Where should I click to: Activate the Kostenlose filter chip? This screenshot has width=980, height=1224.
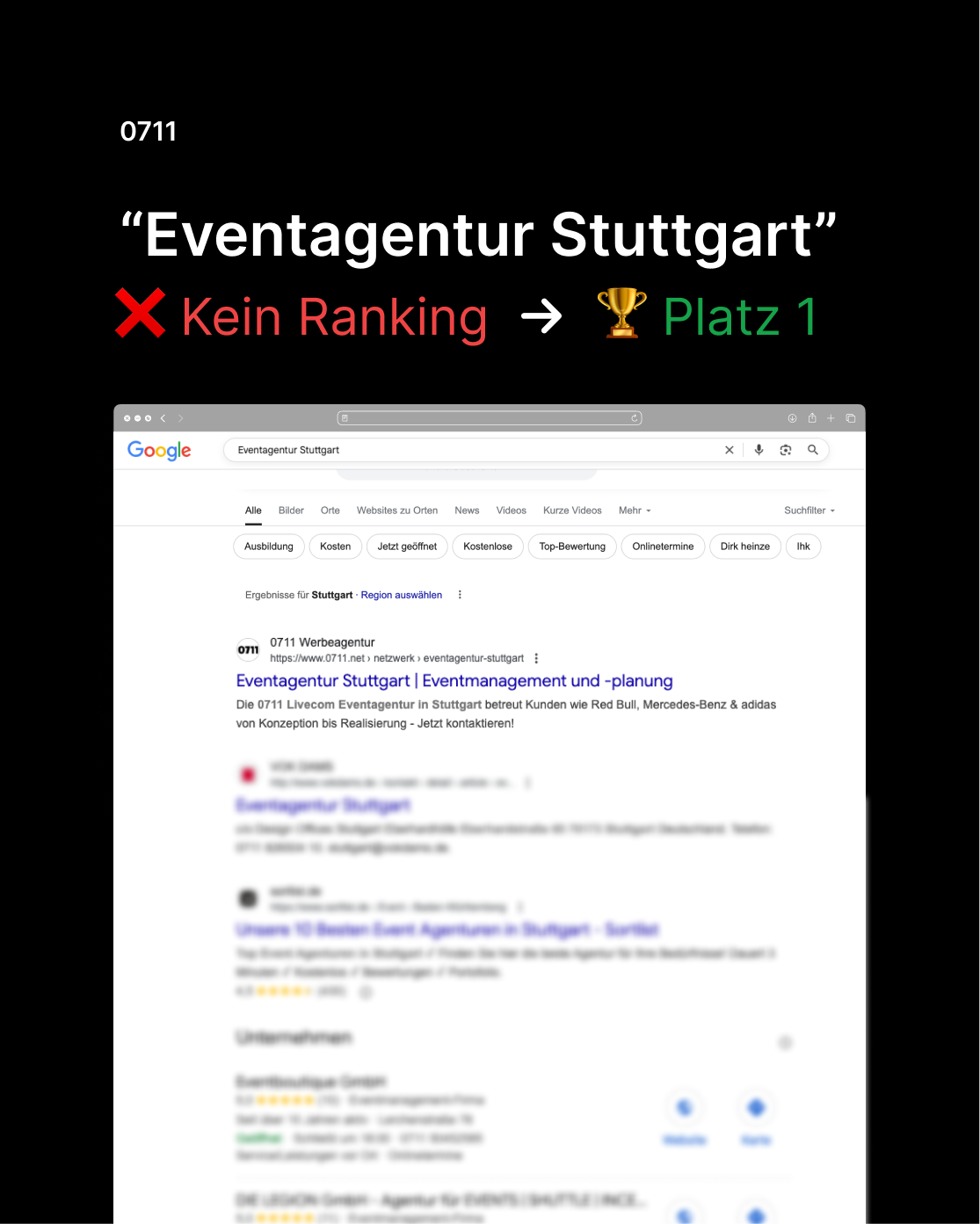[x=487, y=546]
